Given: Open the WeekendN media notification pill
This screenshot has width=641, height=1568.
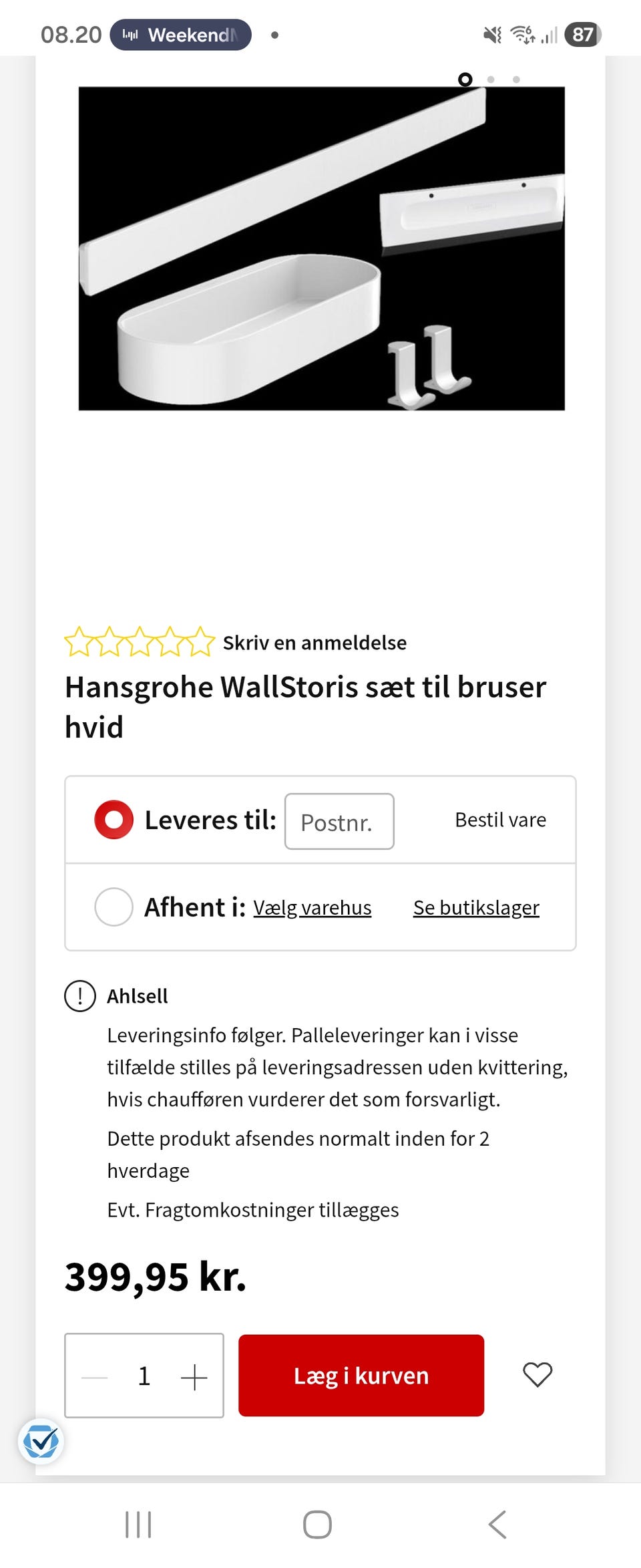Looking at the screenshot, I should pyautogui.click(x=180, y=35).
